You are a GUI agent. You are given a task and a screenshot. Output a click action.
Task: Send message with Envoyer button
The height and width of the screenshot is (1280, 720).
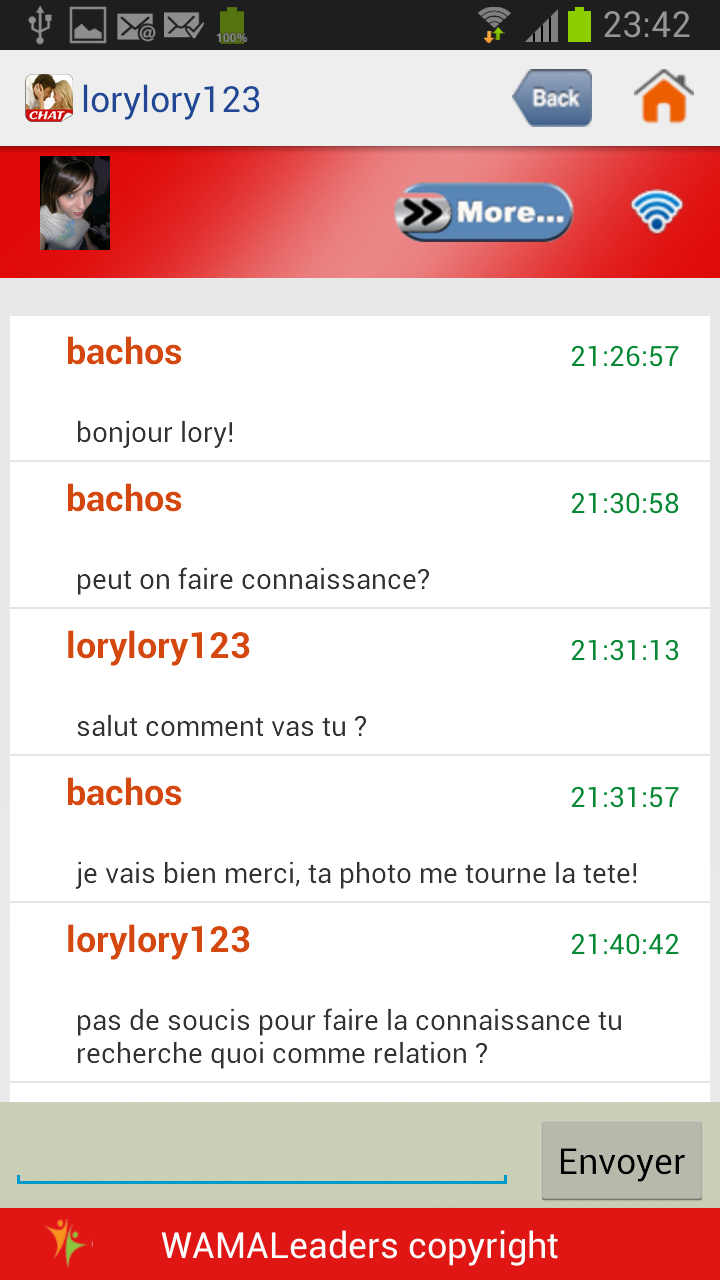tap(621, 1161)
